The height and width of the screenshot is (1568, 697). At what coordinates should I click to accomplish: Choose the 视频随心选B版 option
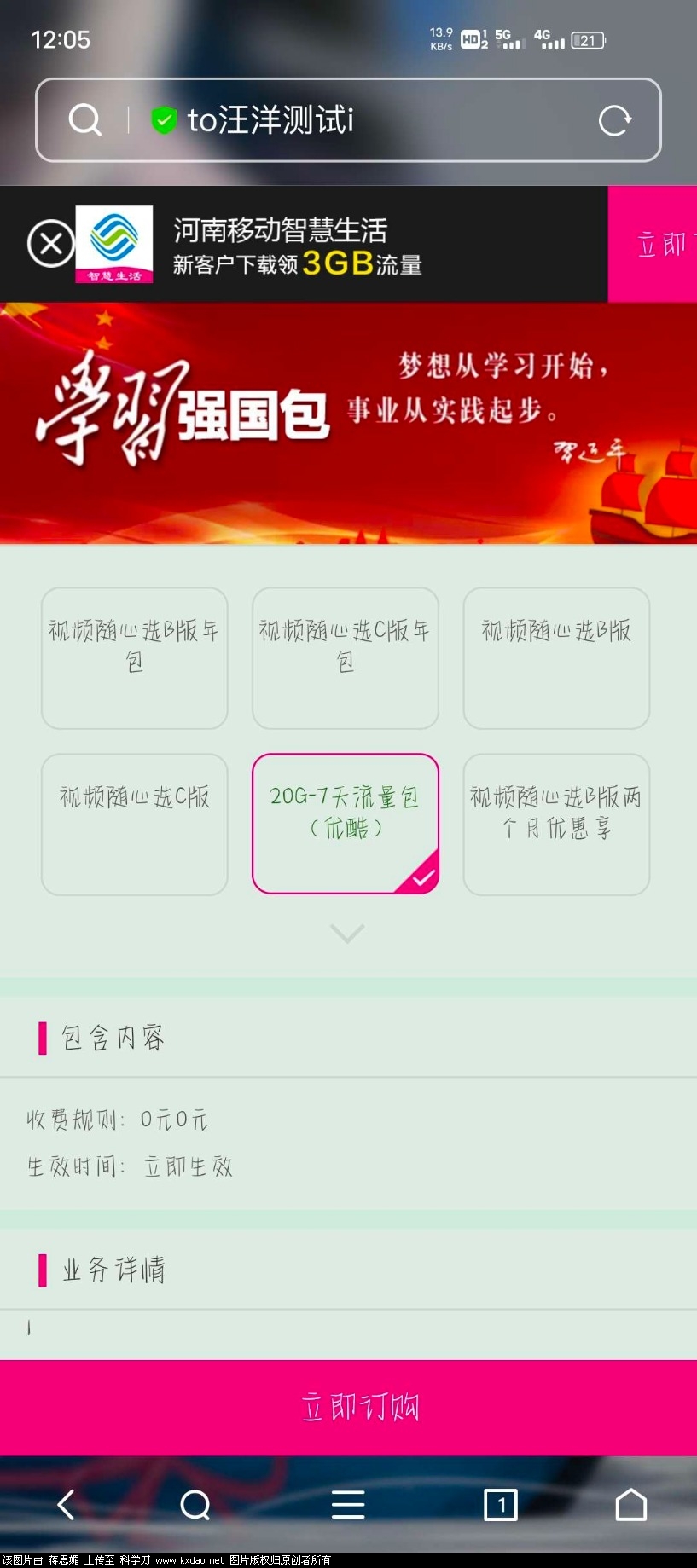[x=556, y=657]
